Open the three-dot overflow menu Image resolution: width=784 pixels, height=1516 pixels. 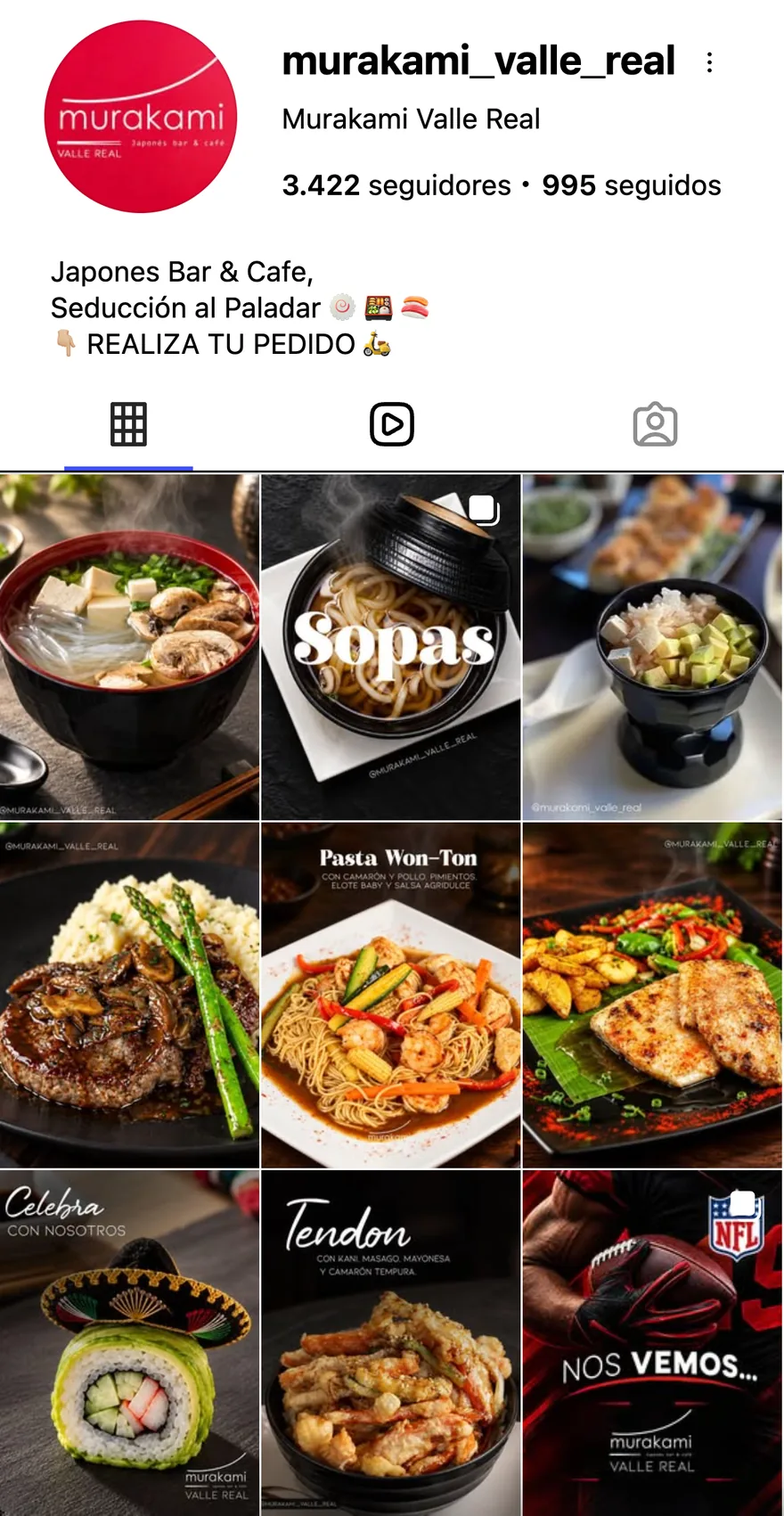pos(709,62)
